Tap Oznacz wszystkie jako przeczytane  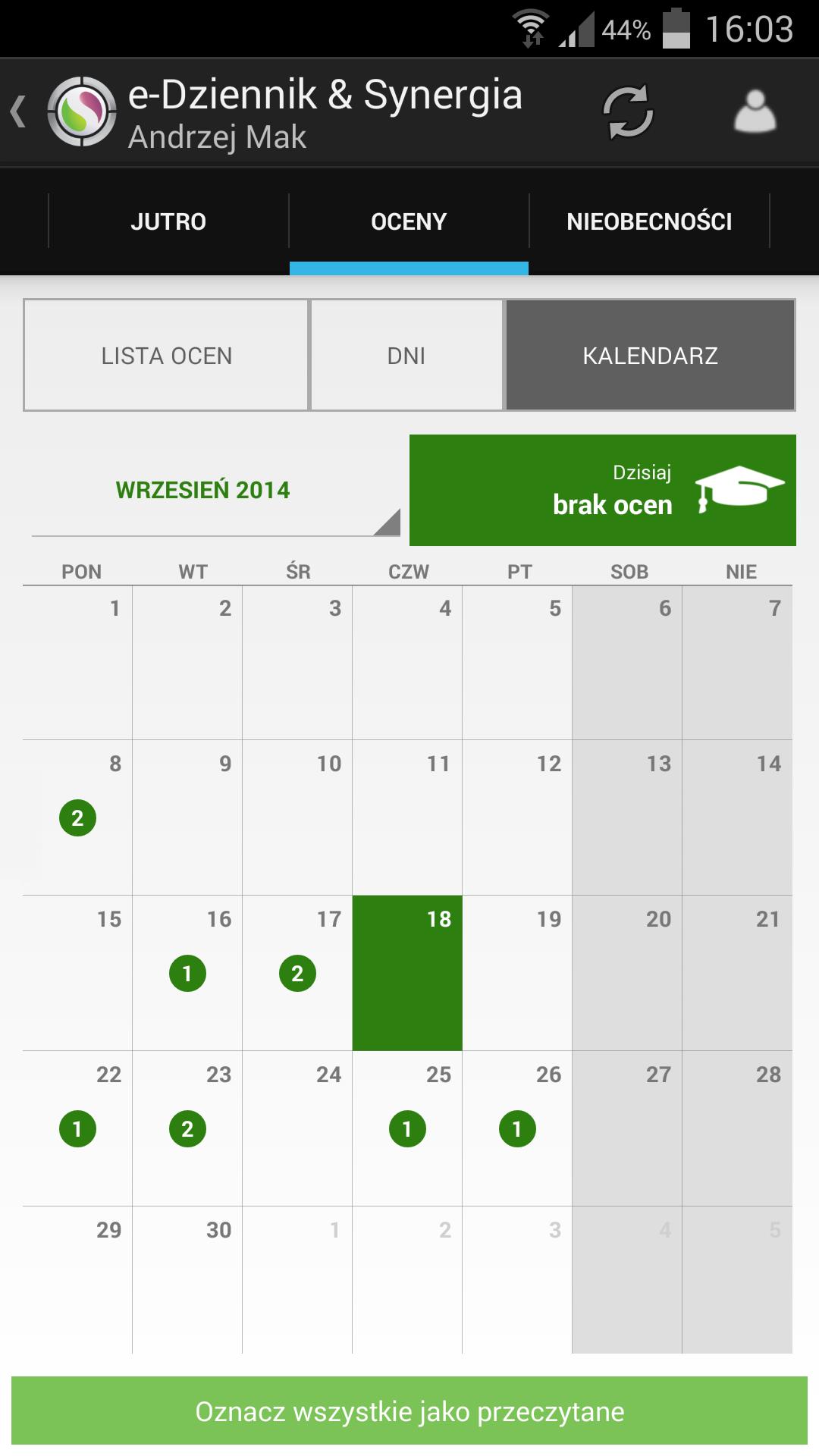click(409, 1411)
